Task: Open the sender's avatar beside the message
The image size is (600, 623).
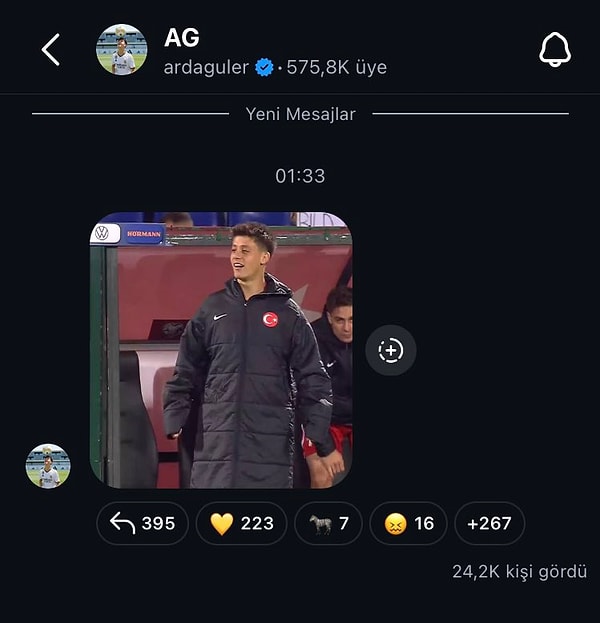Action: click(x=48, y=466)
